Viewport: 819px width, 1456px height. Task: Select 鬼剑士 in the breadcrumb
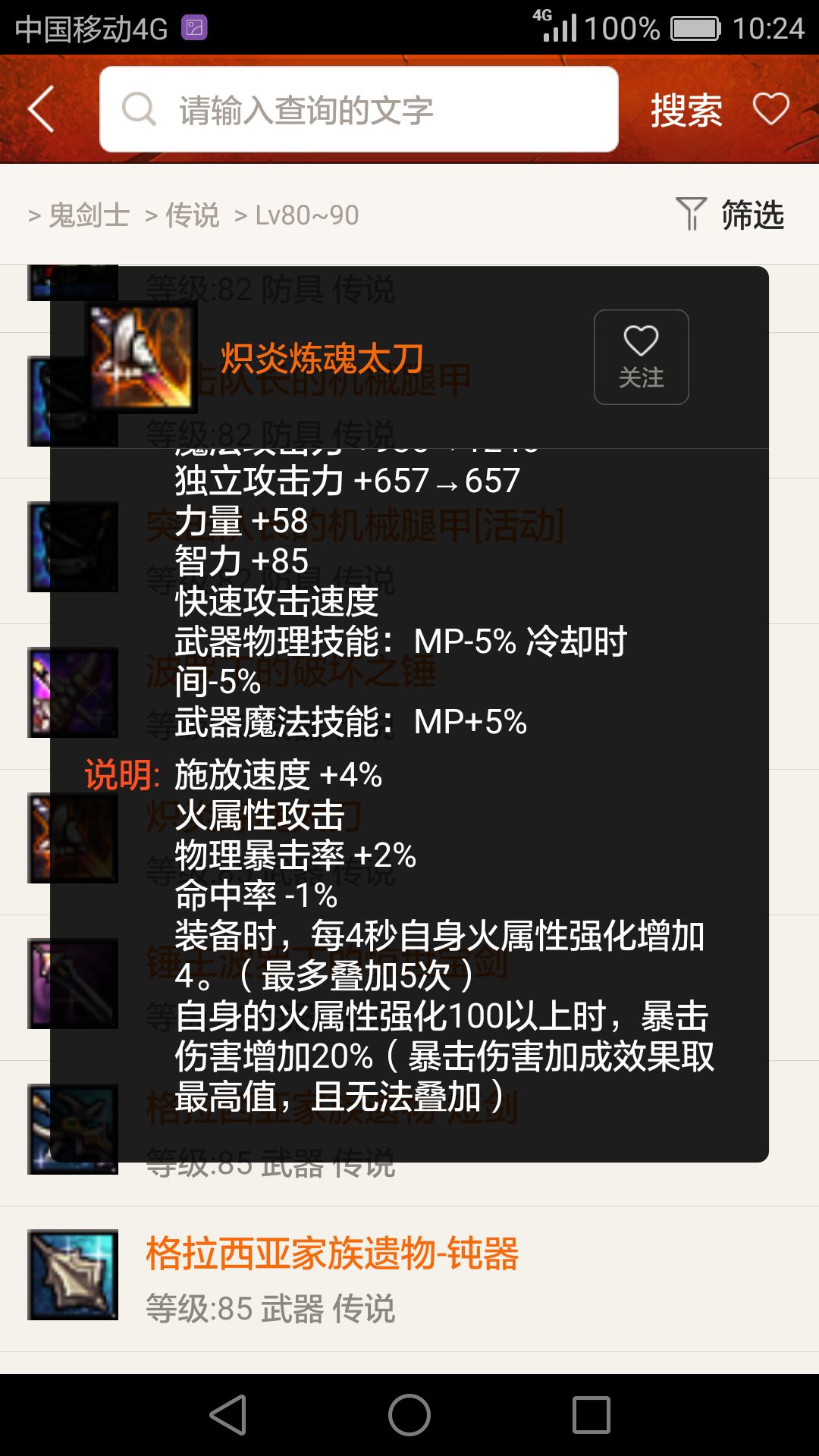89,215
